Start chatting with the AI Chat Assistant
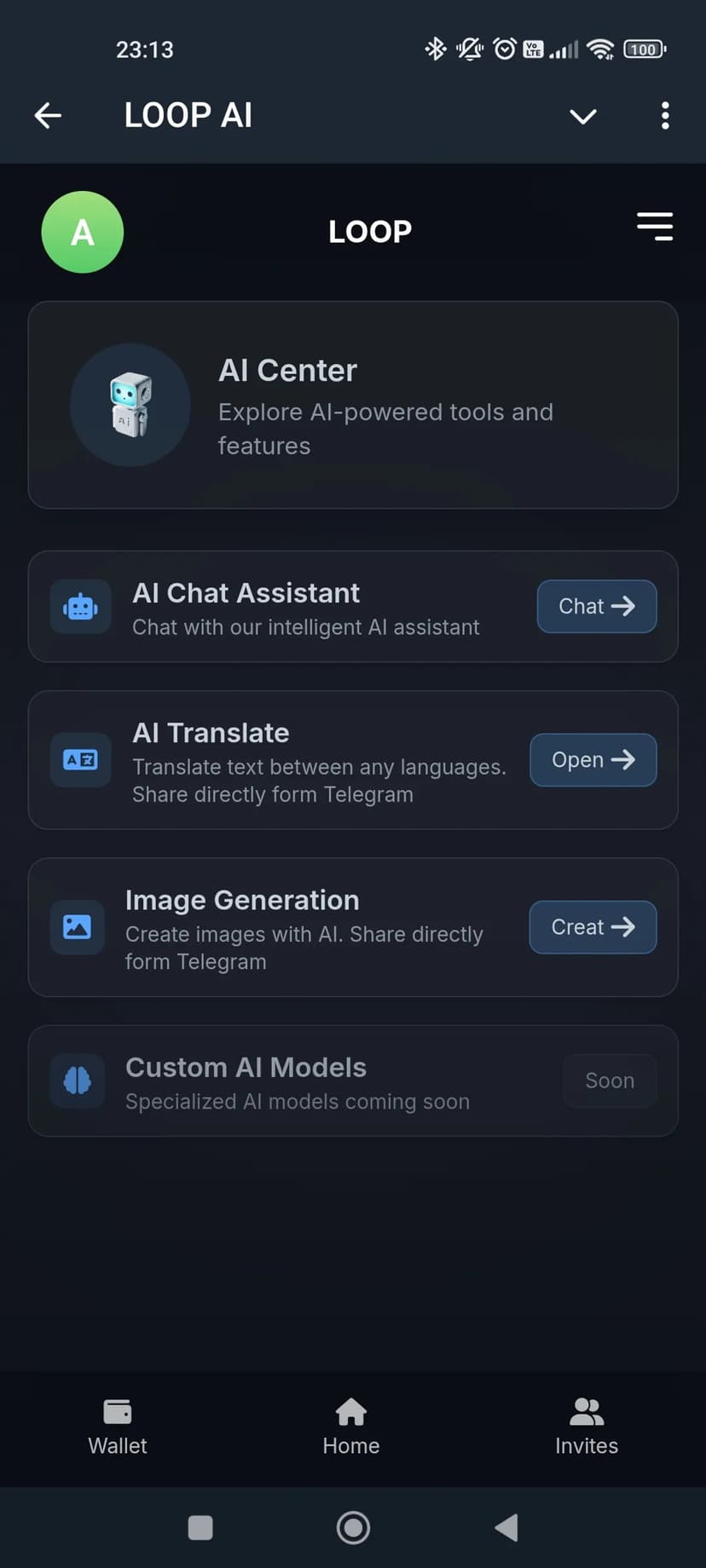Screen dimensions: 706x1568 point(596,606)
